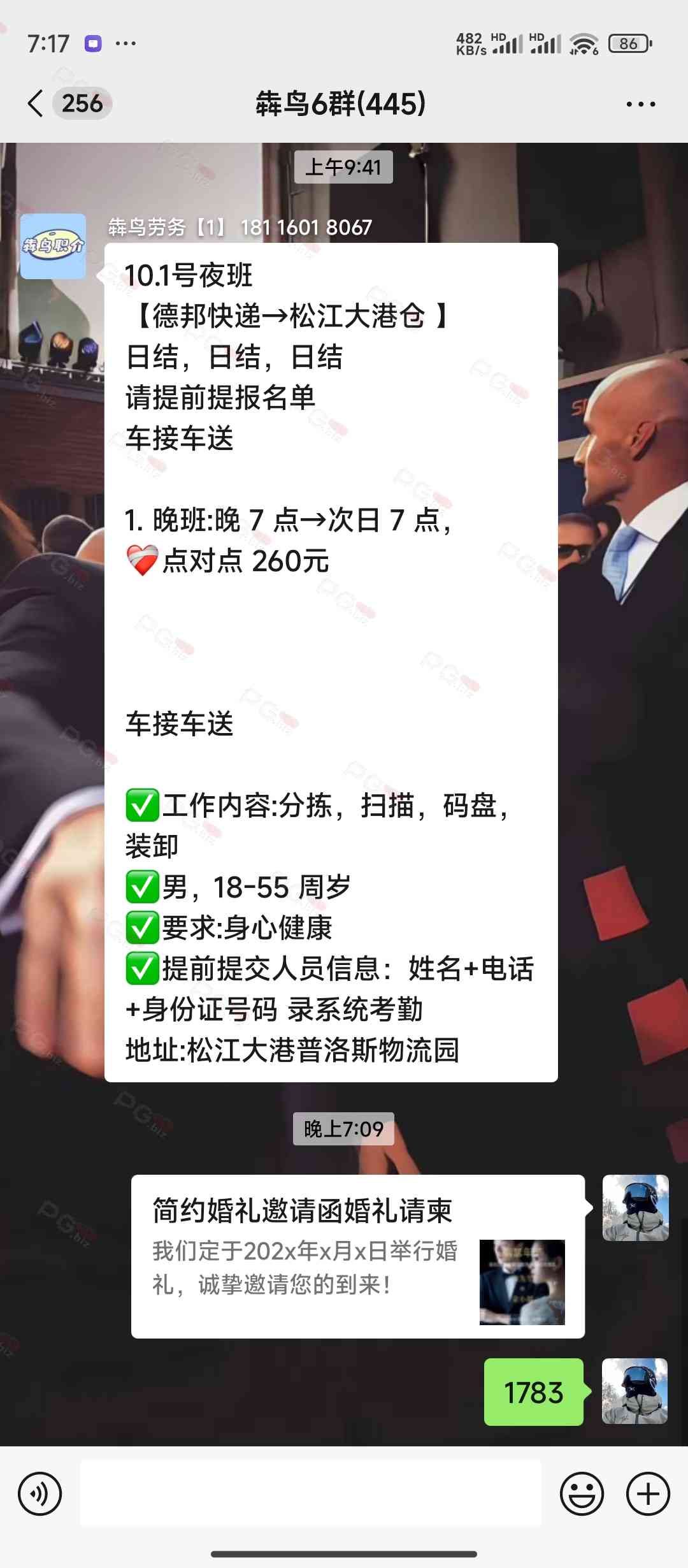Go back to the chat list
Image resolution: width=688 pixels, height=1568 pixels.
click(36, 103)
